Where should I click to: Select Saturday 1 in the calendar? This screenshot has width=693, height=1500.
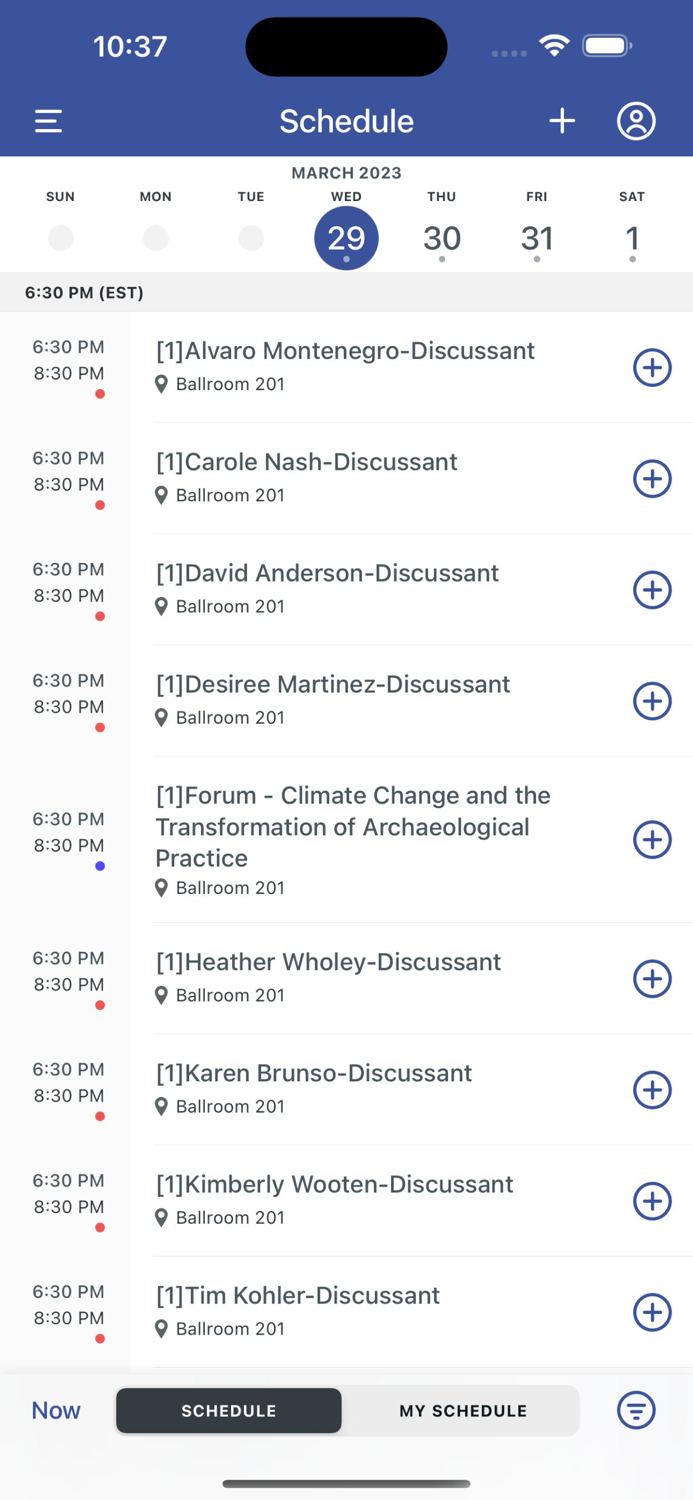pyautogui.click(x=632, y=238)
